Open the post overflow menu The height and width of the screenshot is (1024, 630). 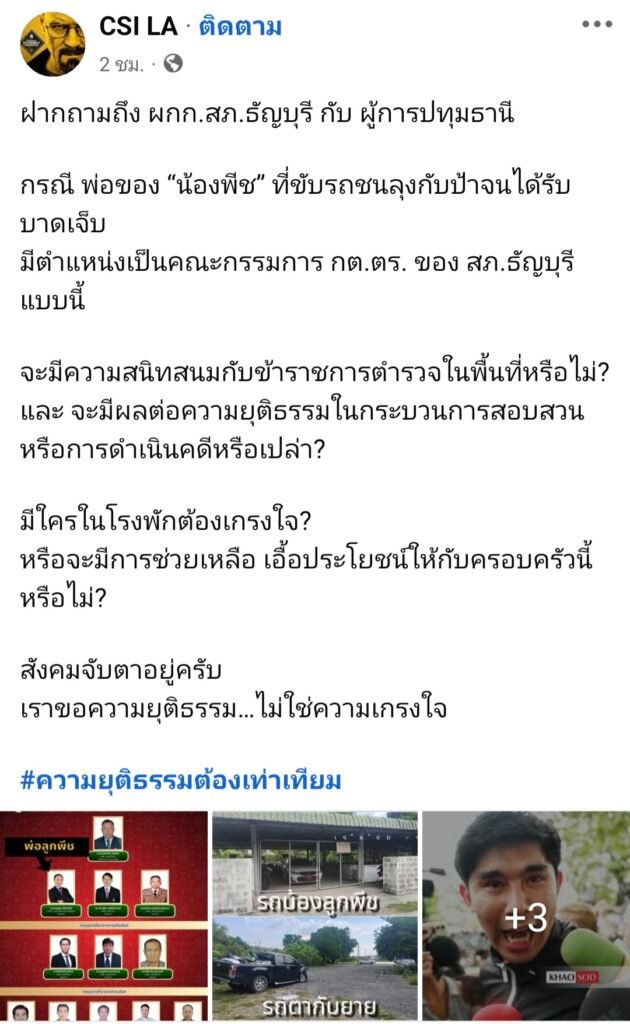click(x=596, y=25)
